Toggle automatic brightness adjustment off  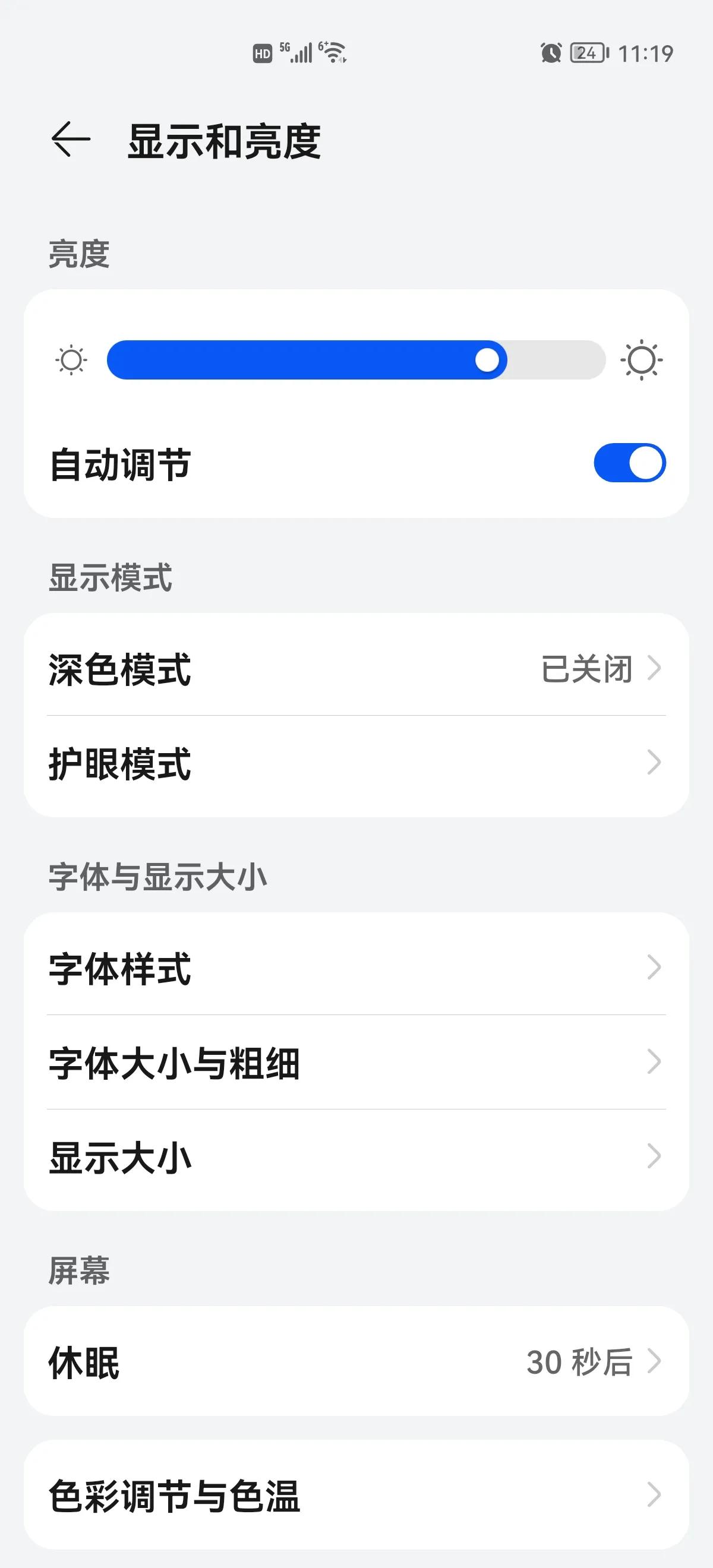(x=630, y=463)
